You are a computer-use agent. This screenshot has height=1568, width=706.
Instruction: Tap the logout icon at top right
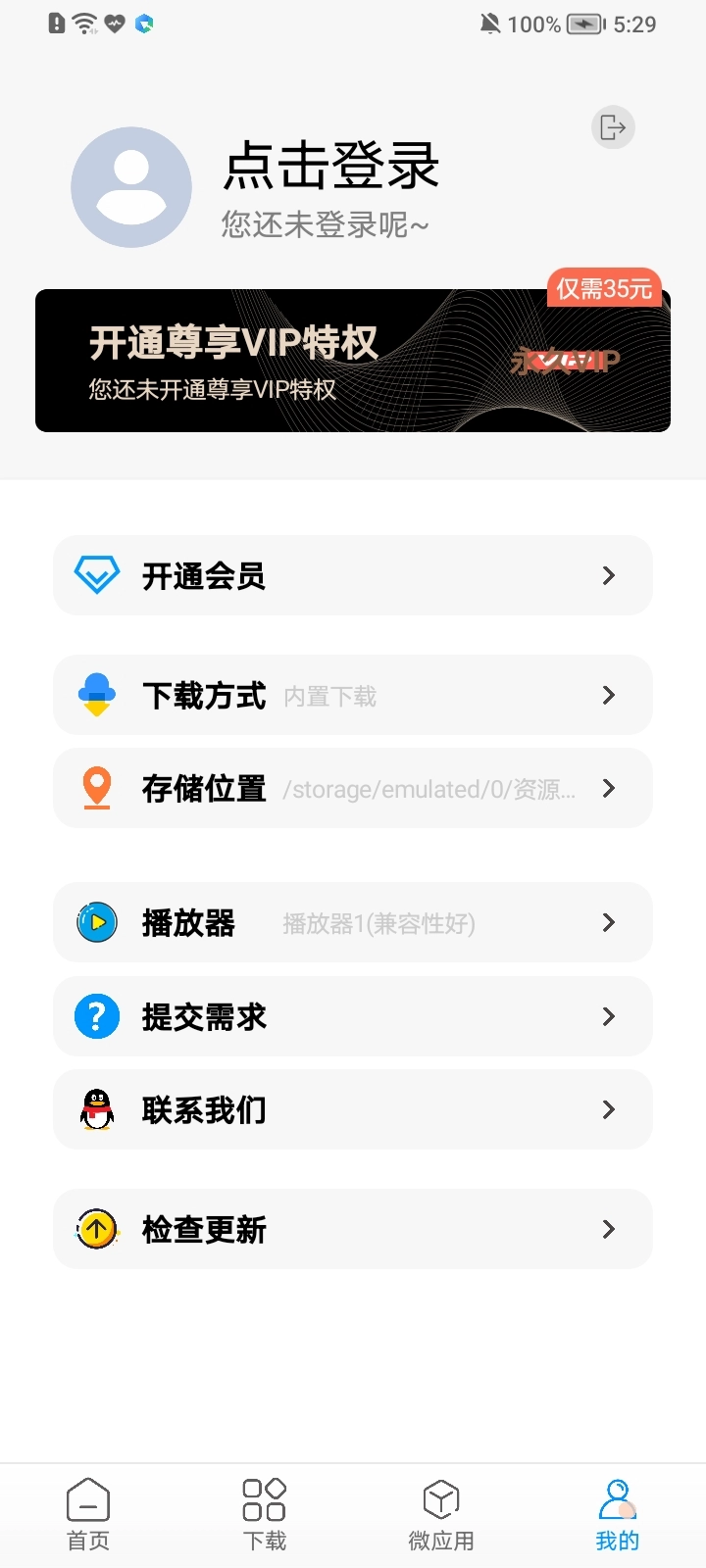[x=612, y=127]
